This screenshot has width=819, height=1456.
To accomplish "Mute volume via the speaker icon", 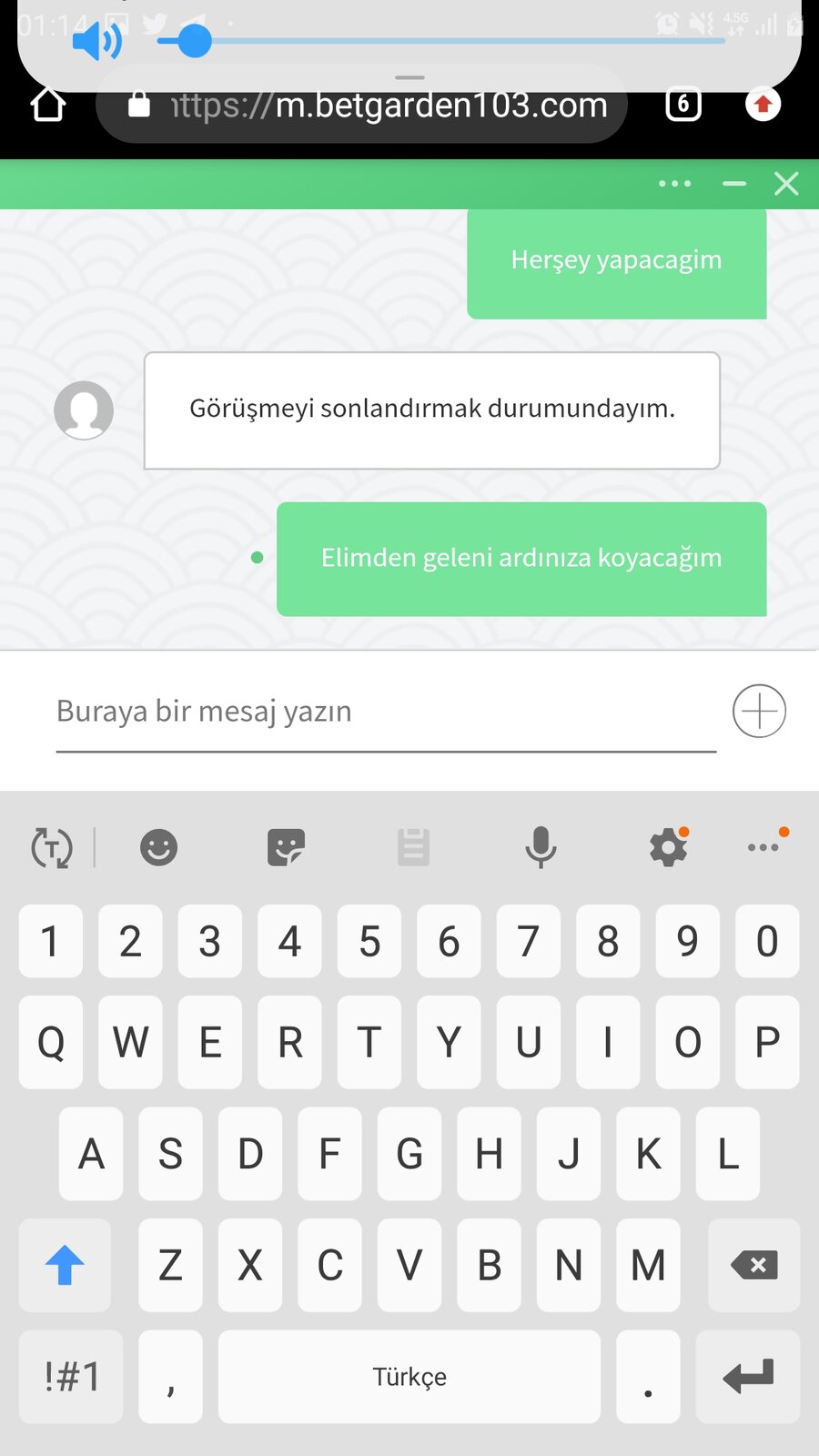I will (x=96, y=41).
